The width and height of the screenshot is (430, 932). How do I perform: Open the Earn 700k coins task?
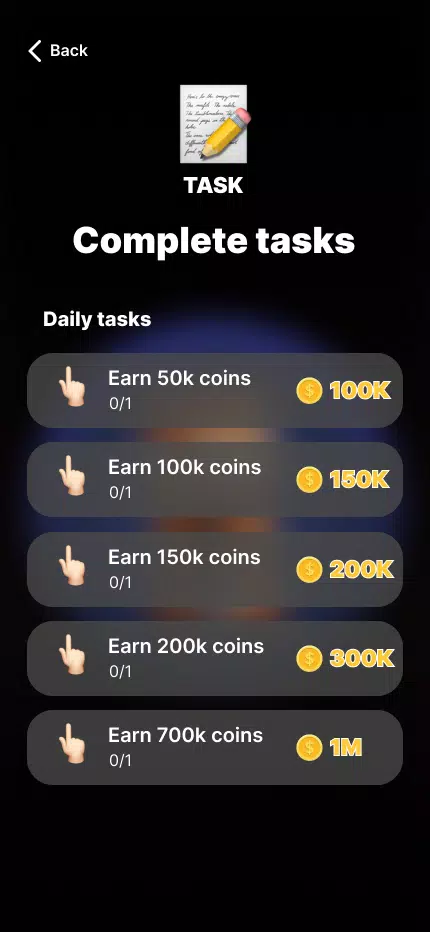click(x=215, y=747)
